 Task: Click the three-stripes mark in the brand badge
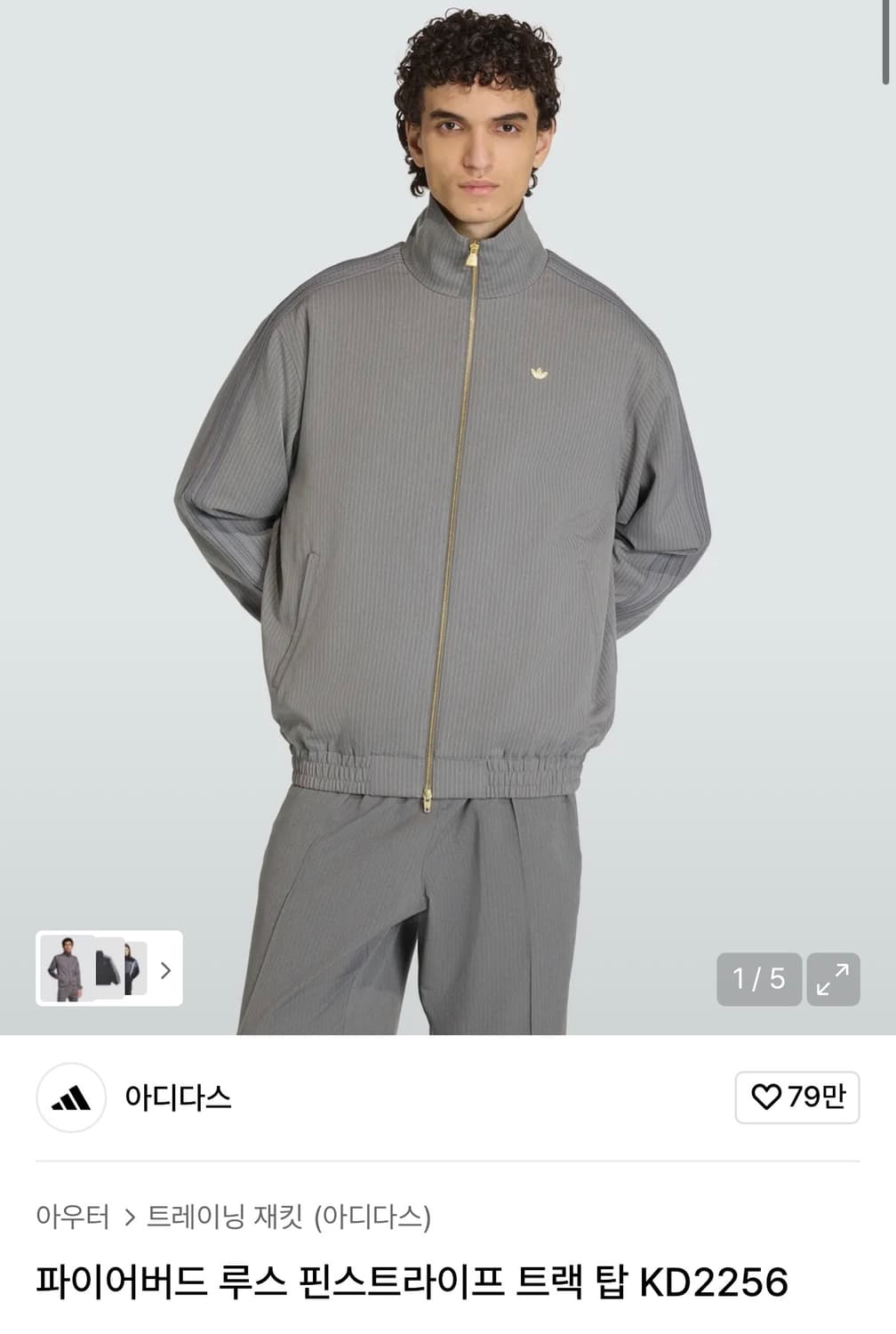[x=72, y=1099]
